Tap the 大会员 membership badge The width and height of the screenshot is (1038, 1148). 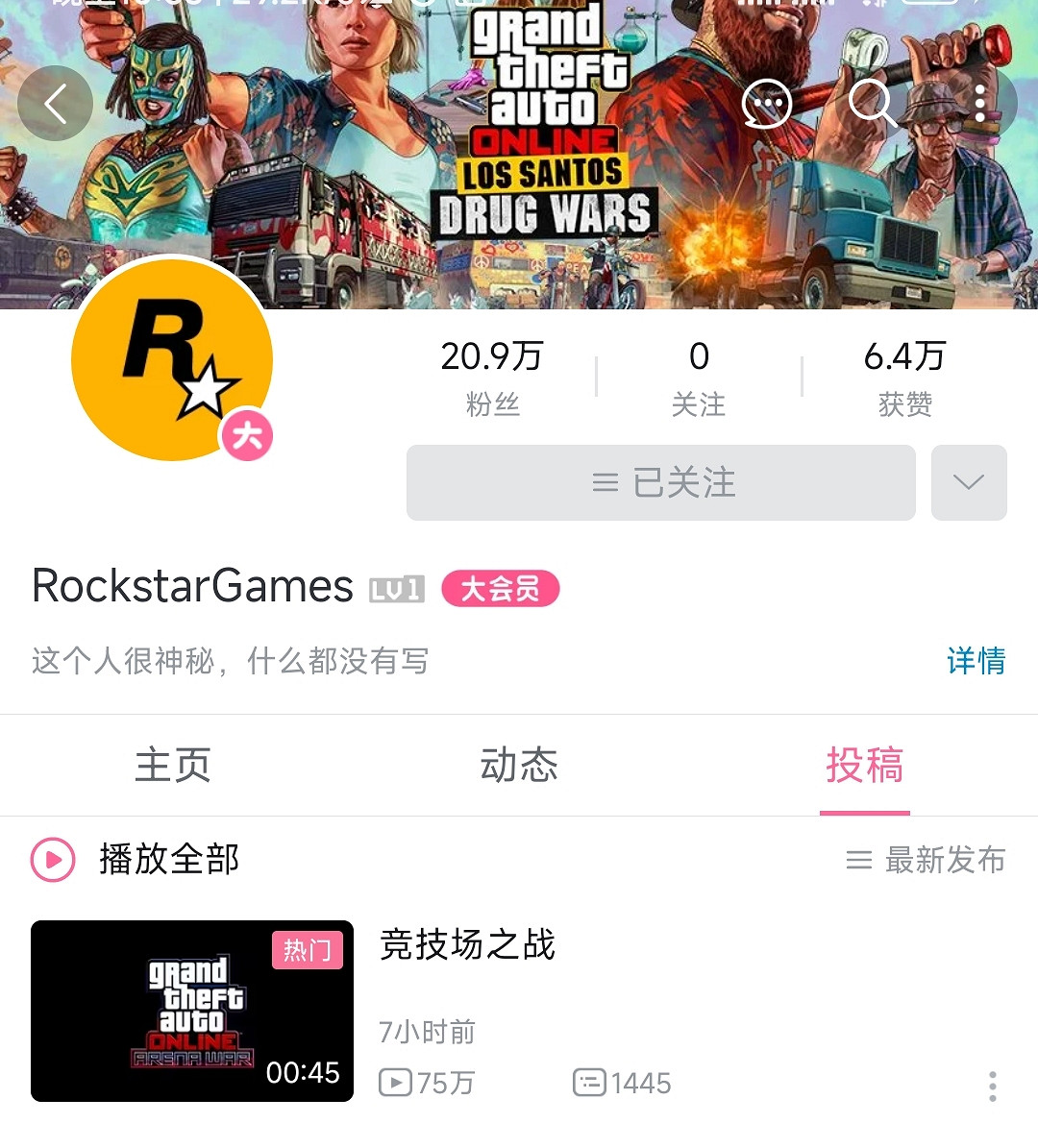(x=499, y=588)
